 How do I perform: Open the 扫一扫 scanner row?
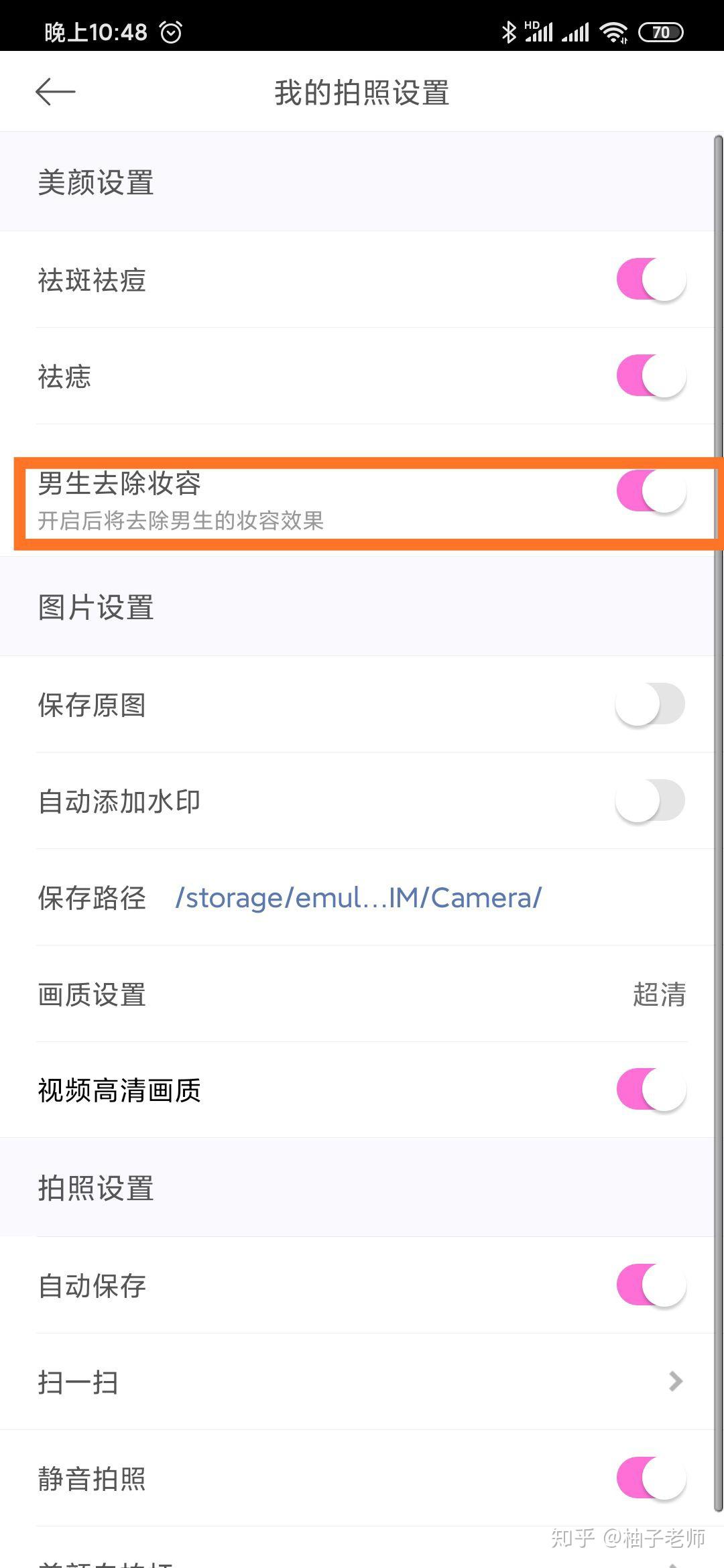[362, 1382]
